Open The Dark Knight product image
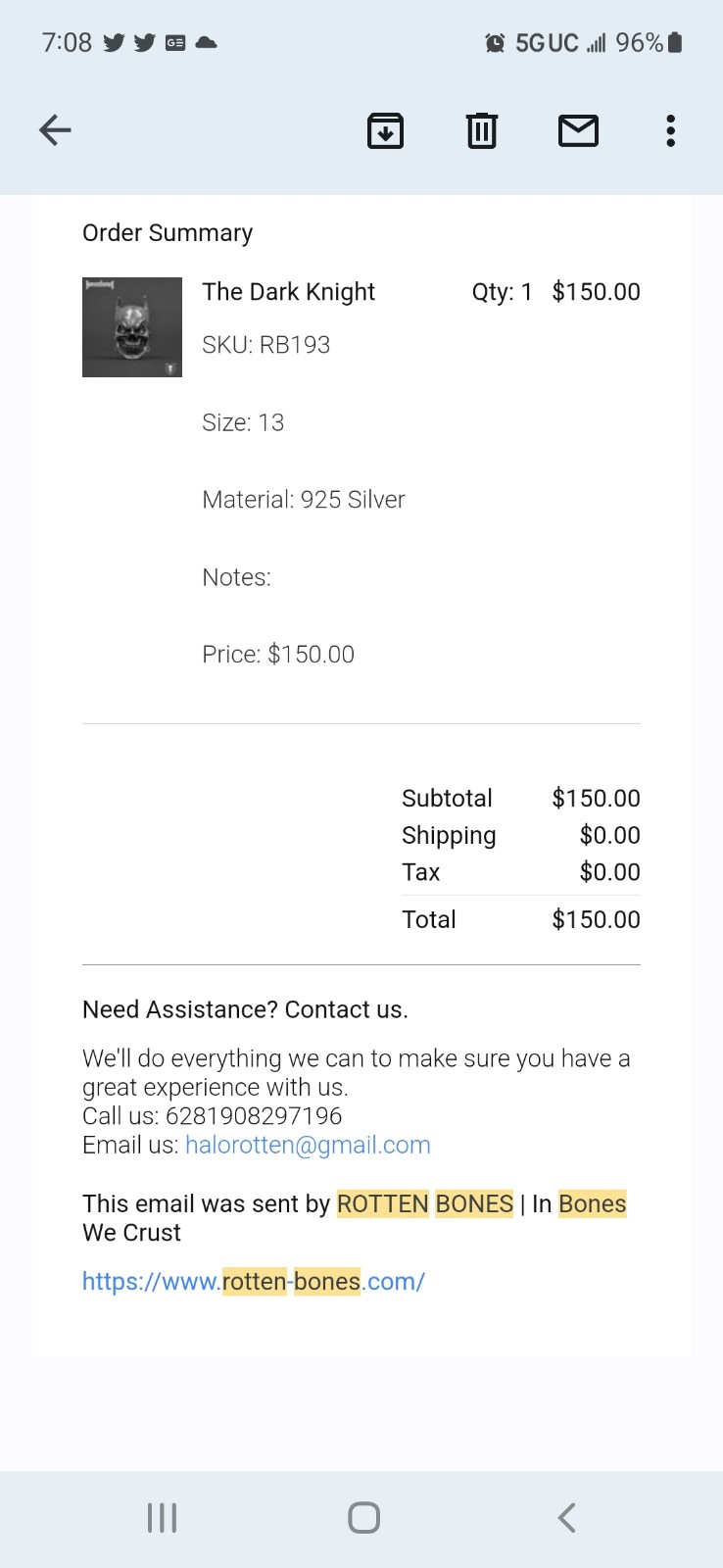Viewport: 723px width, 1568px height. tap(132, 327)
